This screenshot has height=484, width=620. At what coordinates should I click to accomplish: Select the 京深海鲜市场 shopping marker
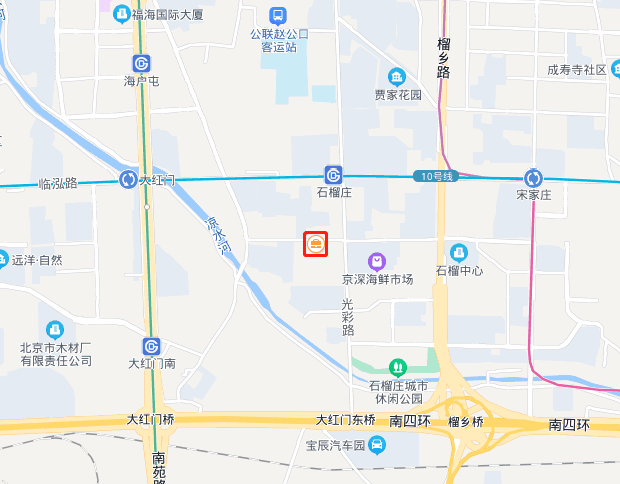coord(377,260)
